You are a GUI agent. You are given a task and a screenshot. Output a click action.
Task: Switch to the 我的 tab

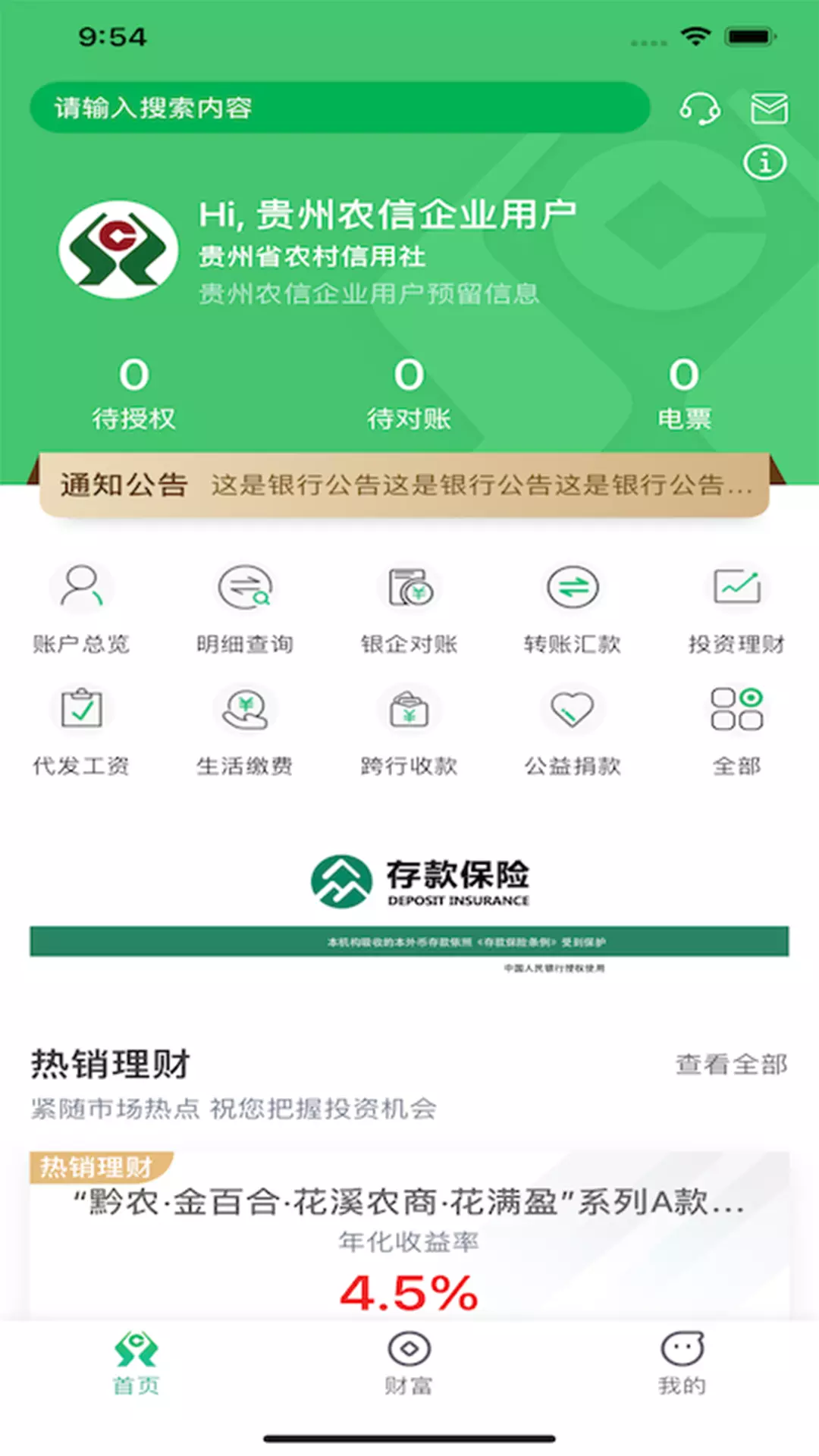[x=682, y=1363]
